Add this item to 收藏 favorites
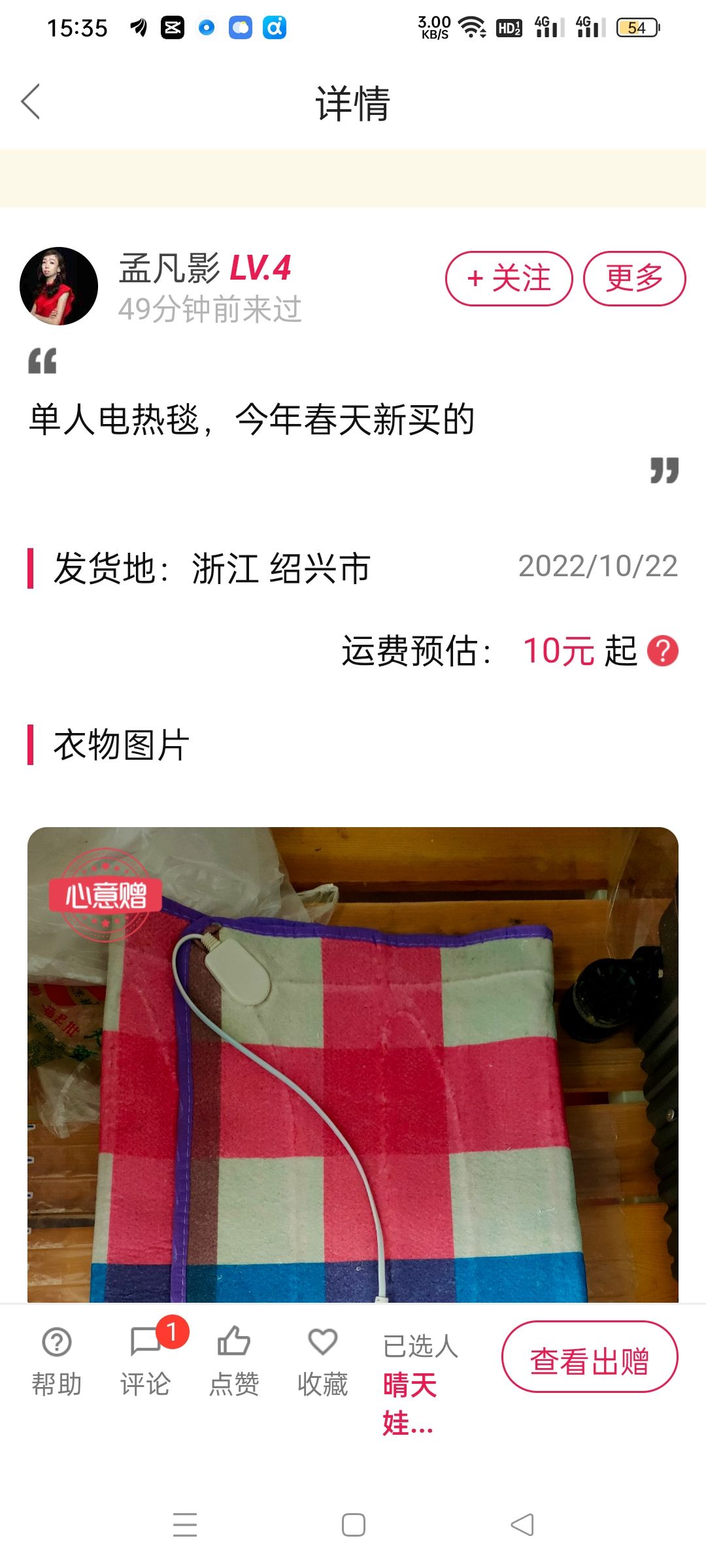706x1568 pixels. (323, 1363)
